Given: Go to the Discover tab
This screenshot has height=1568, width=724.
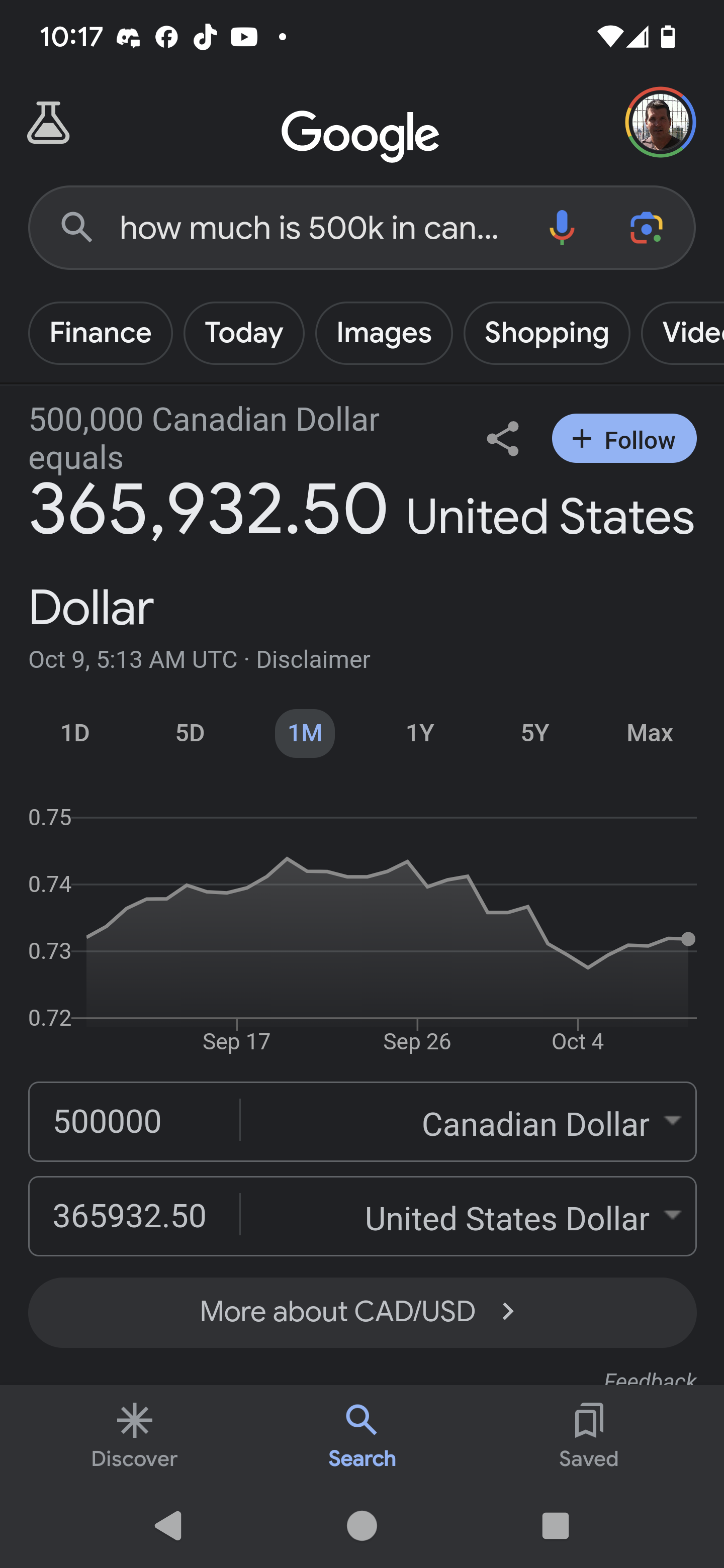Looking at the screenshot, I should click(x=134, y=1435).
